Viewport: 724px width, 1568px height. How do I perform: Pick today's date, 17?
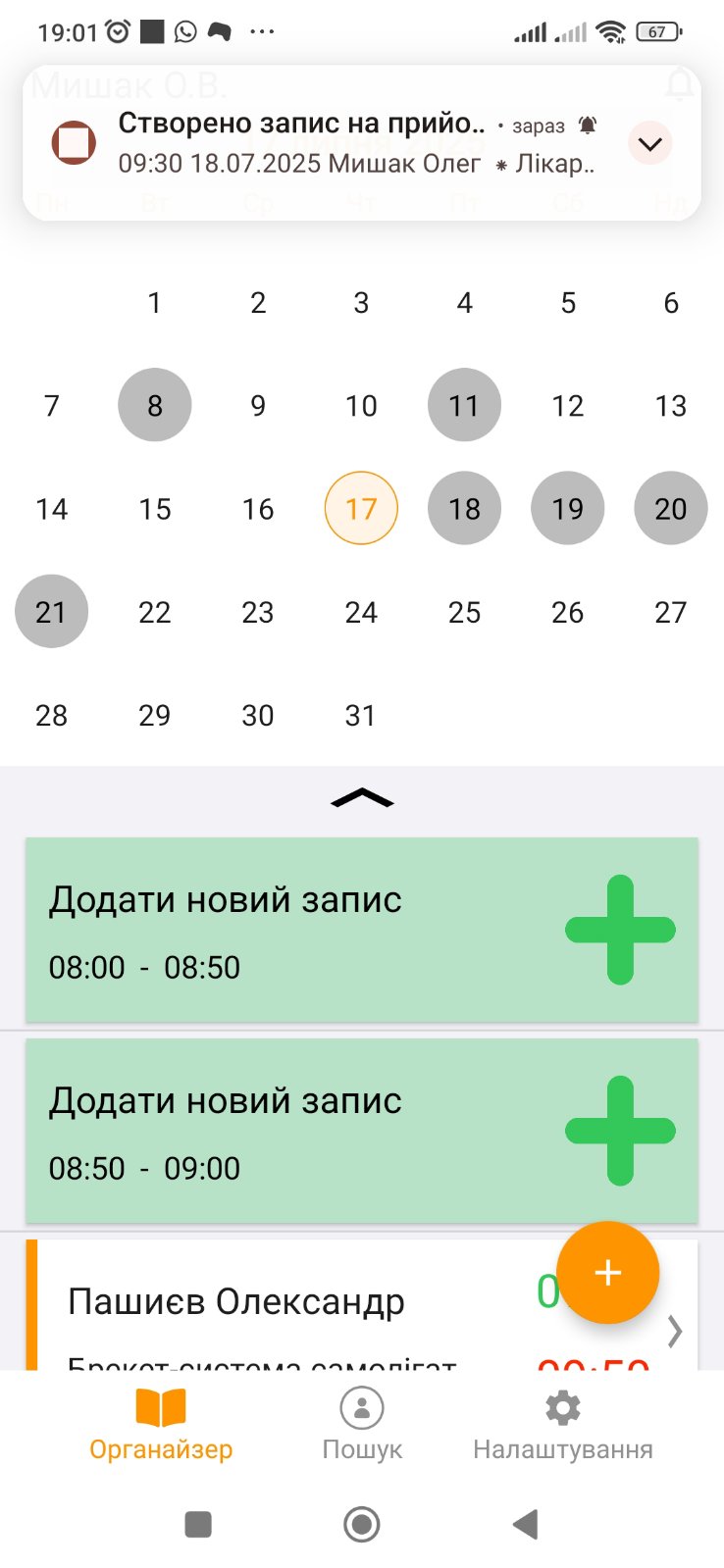coord(361,508)
